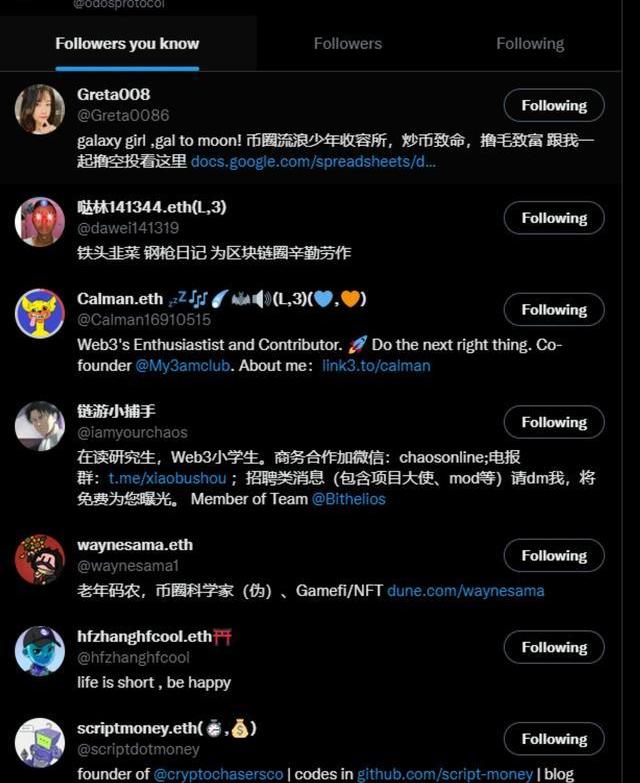Open the dune.com/waynesama link
640x783 pixels.
pos(465,591)
